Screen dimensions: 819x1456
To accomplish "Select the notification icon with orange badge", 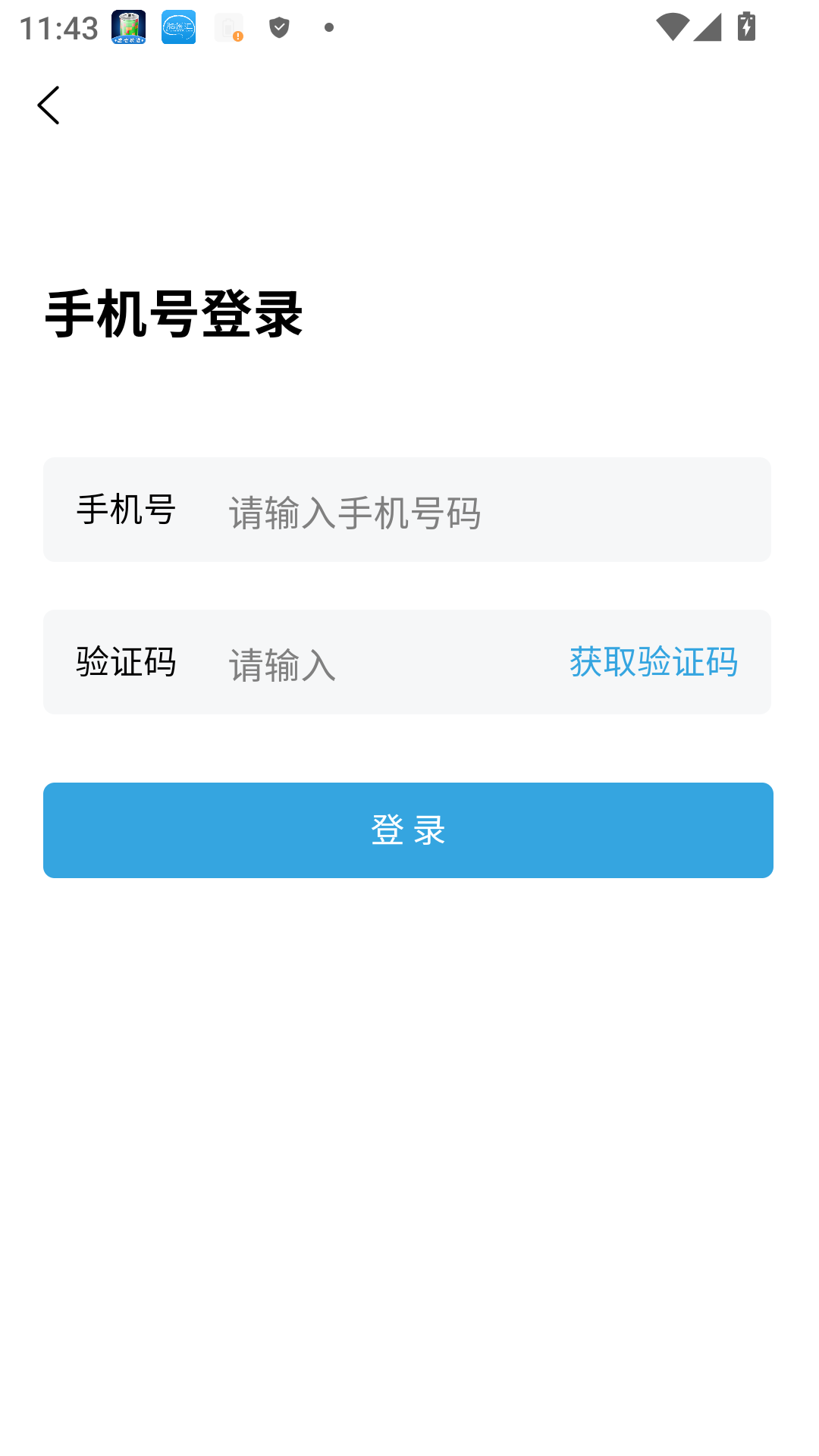I will tap(229, 27).
